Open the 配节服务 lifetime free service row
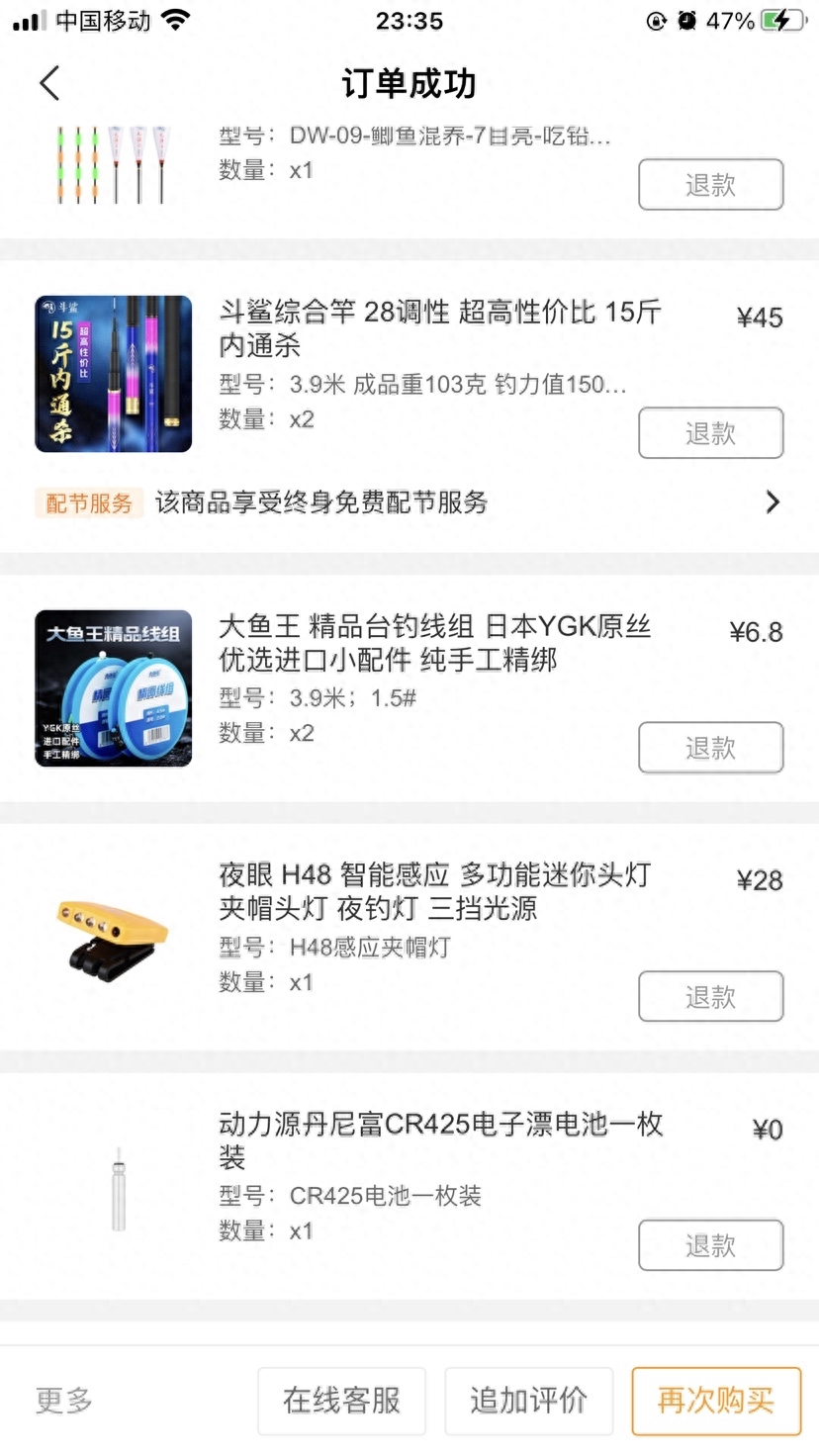819x1456 pixels. pos(409,502)
